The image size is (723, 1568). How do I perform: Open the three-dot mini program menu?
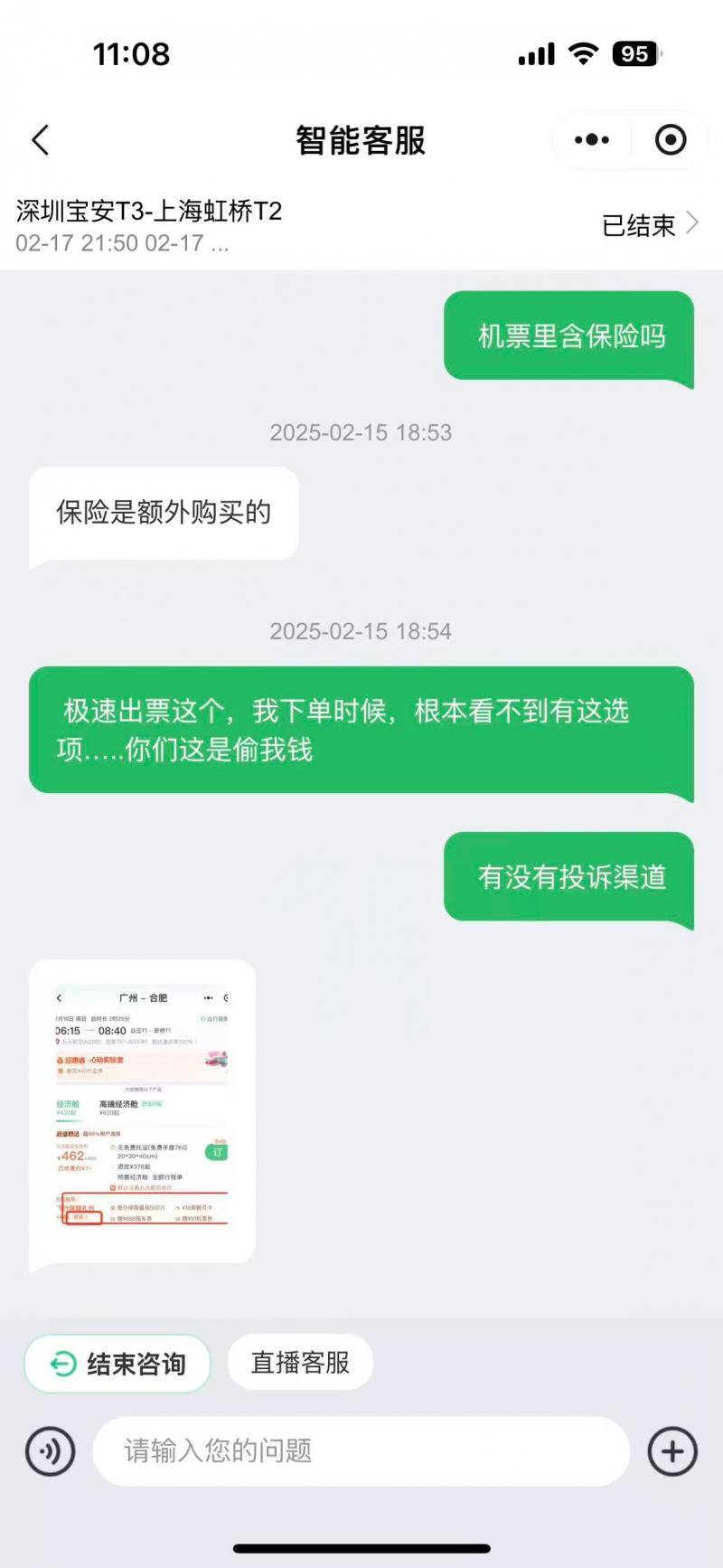click(x=592, y=140)
